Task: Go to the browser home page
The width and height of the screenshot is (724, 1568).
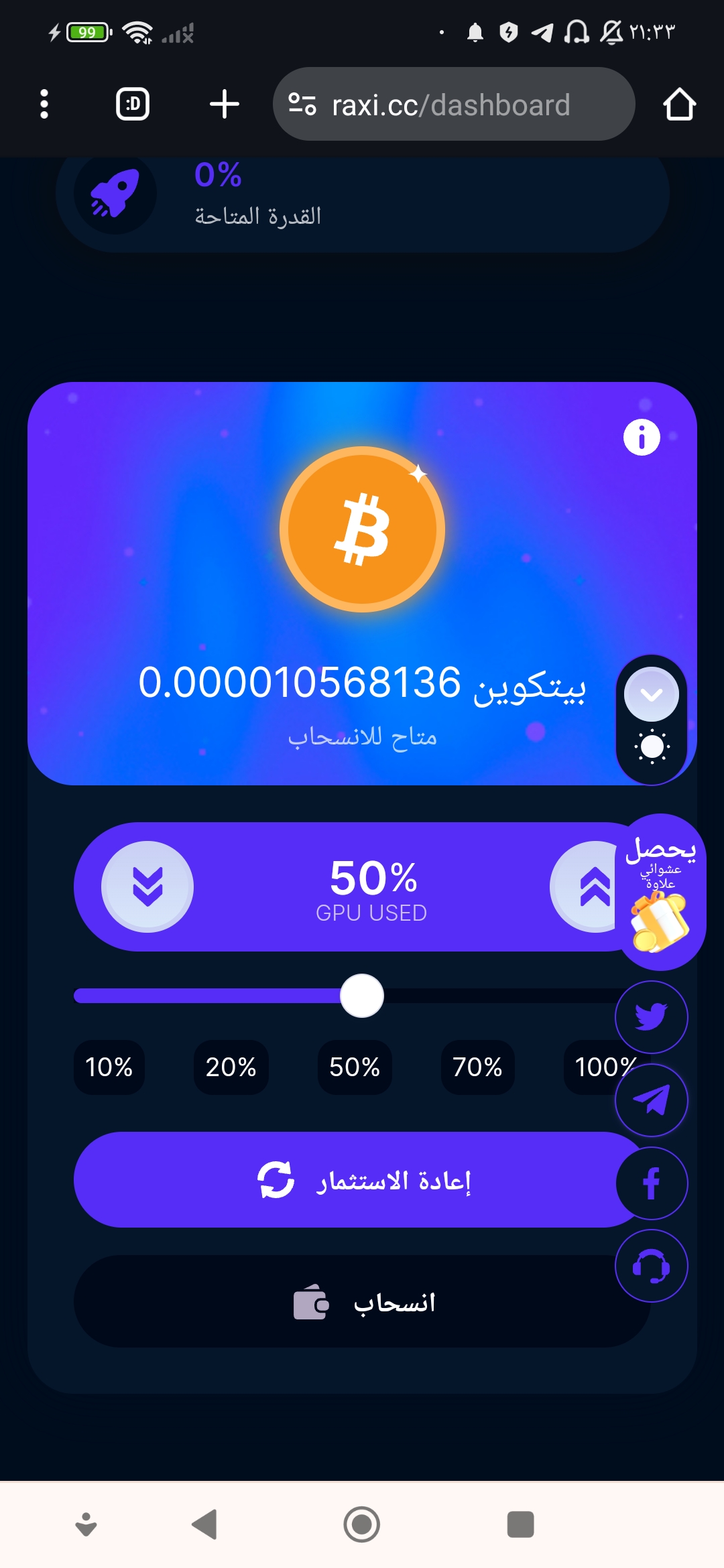Action: click(679, 104)
